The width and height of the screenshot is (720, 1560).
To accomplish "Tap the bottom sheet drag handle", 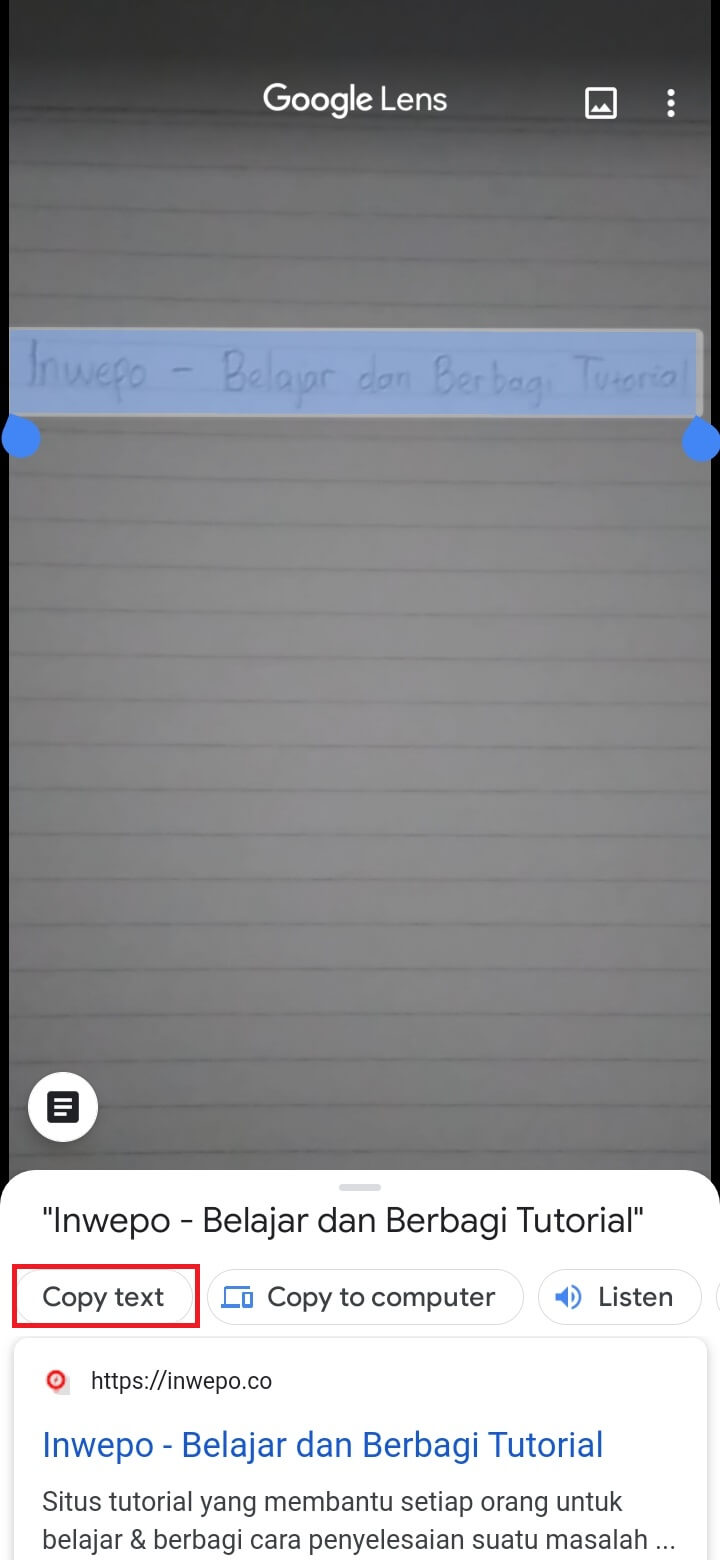I will click(x=360, y=1187).
